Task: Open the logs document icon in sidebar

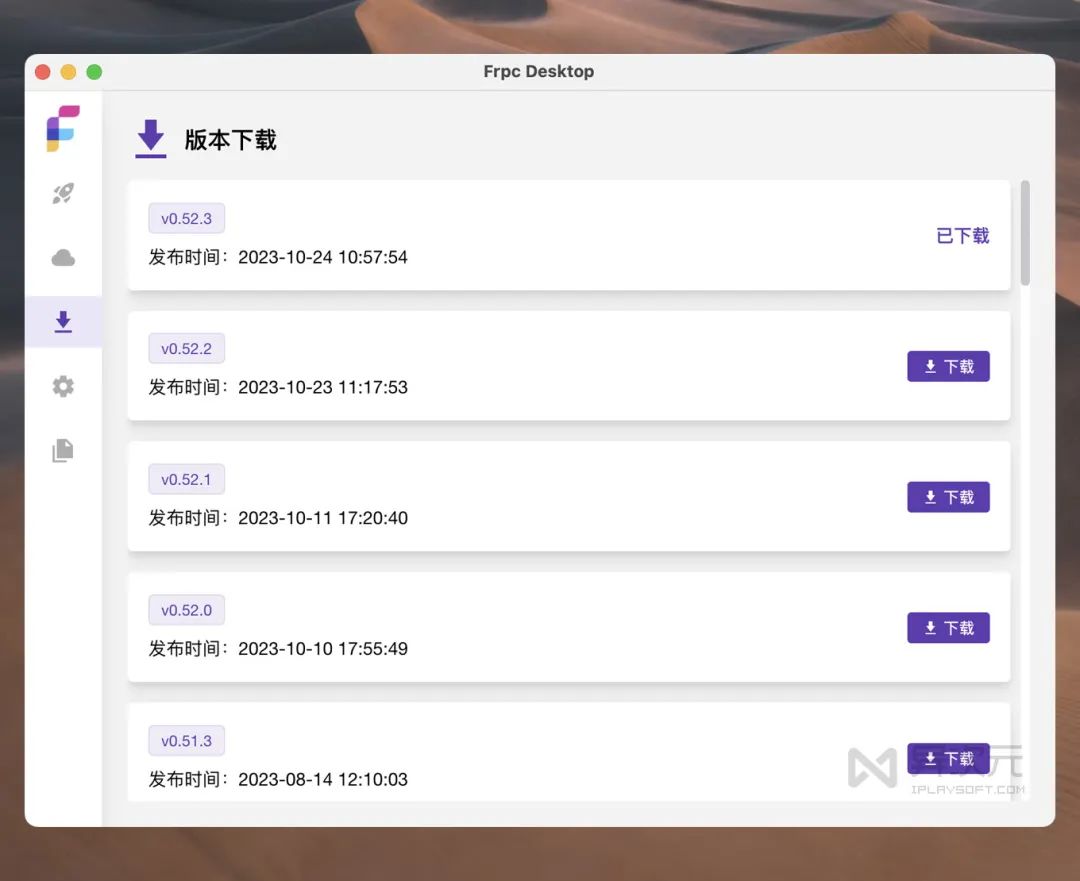Action: pyautogui.click(x=63, y=450)
